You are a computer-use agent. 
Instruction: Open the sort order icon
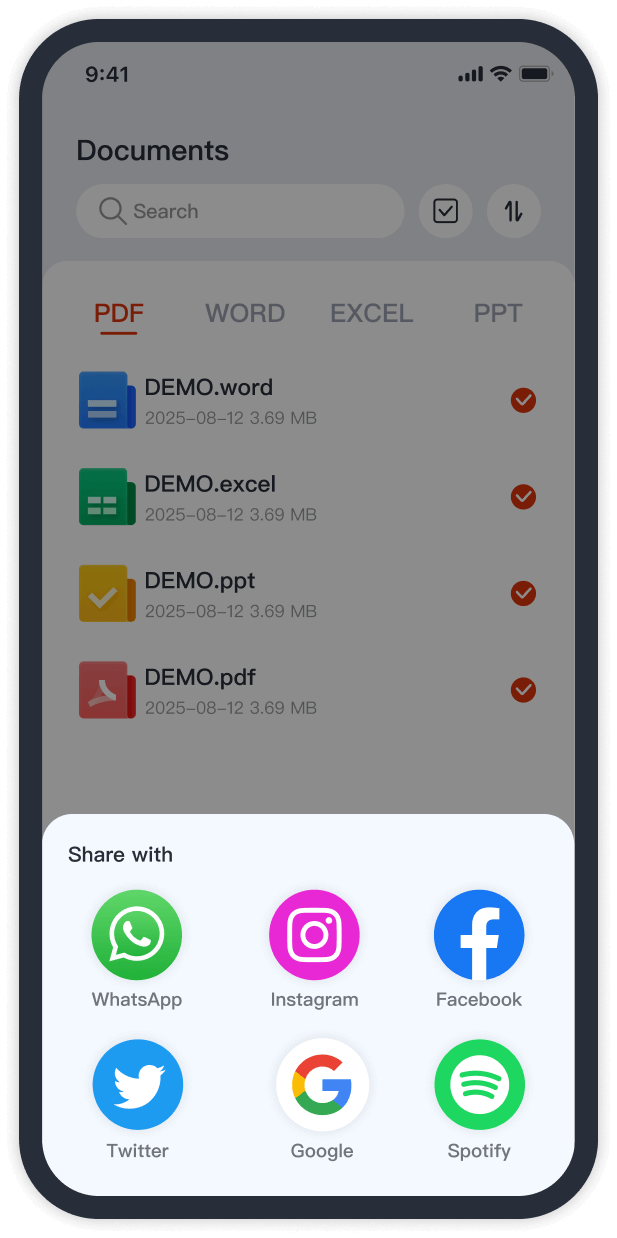(513, 211)
